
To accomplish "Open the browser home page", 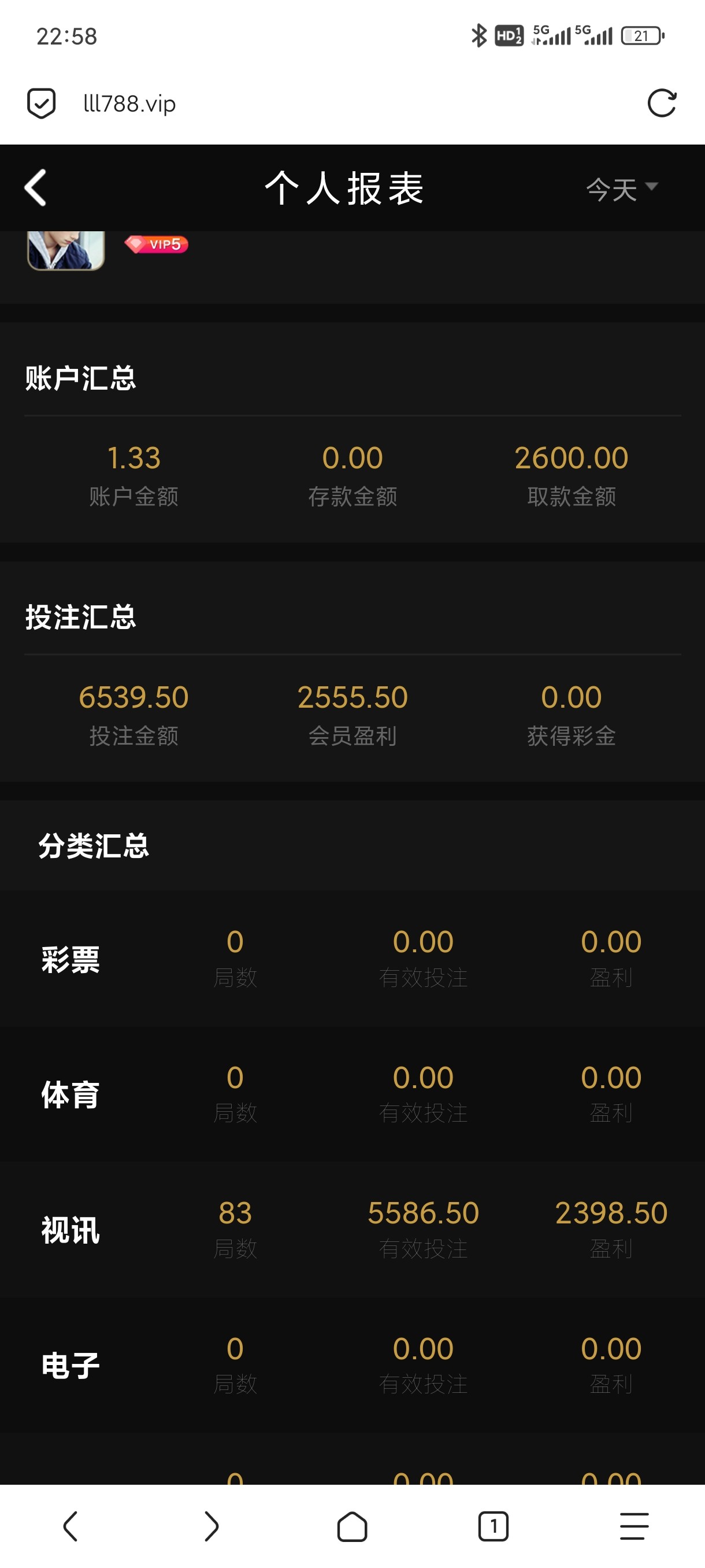I will point(352,1526).
